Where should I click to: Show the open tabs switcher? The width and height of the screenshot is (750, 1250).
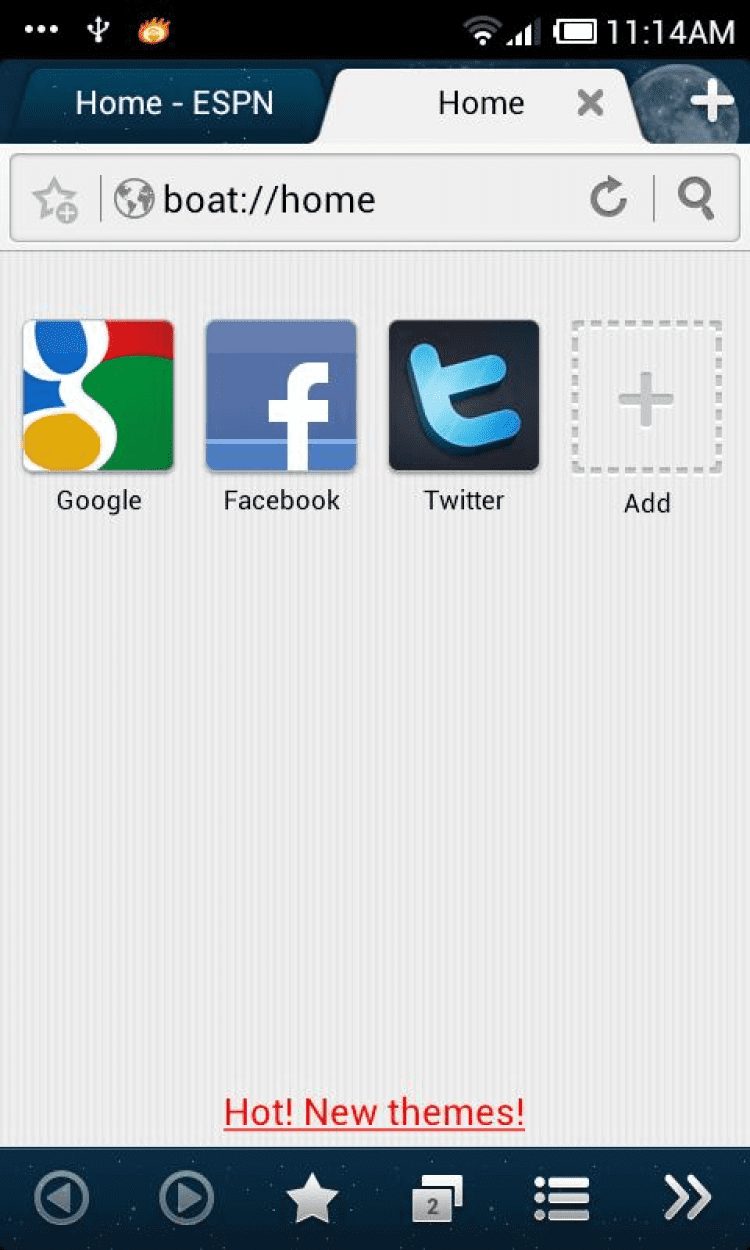pos(436,1198)
